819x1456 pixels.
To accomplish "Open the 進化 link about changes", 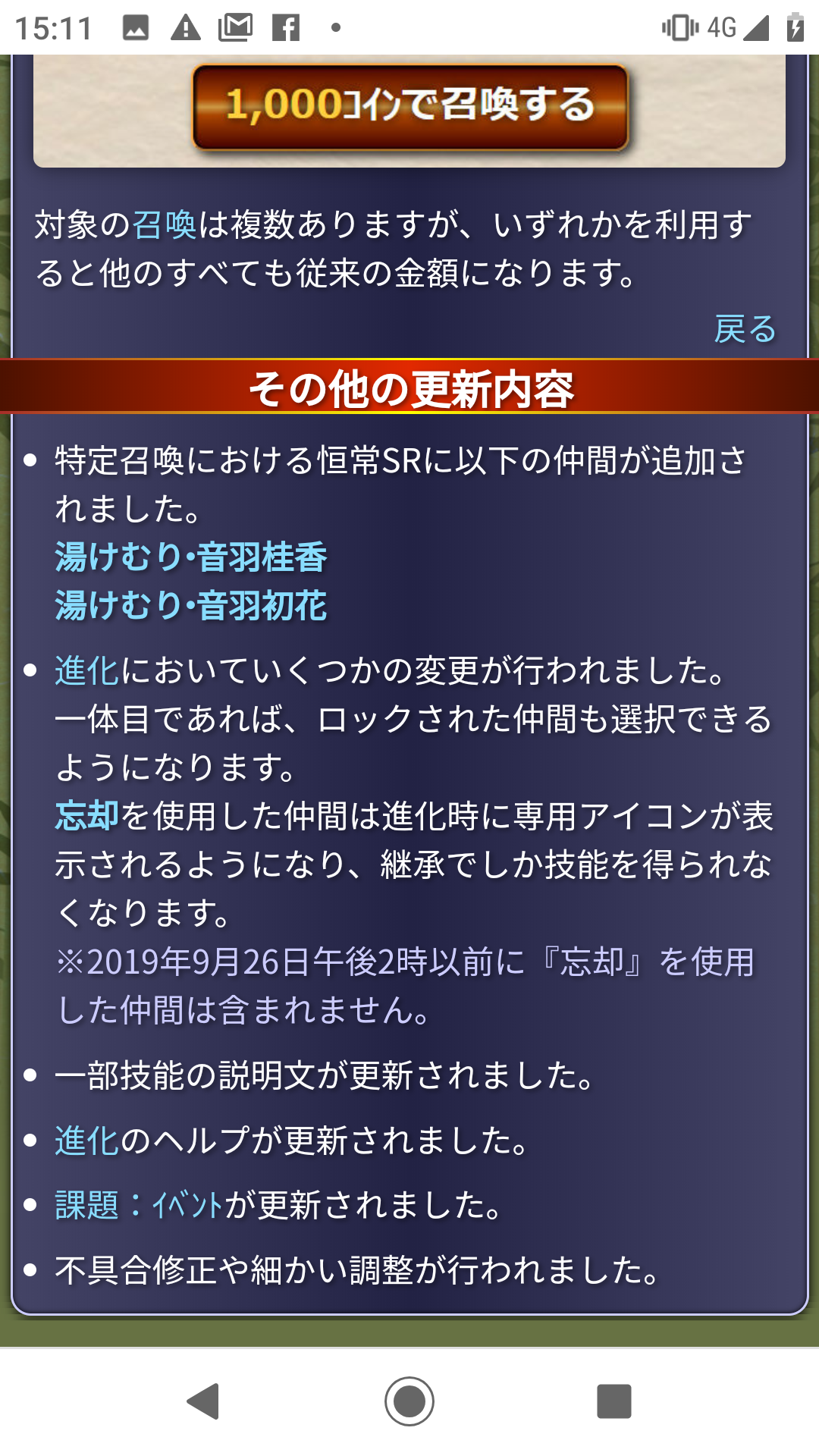I will point(86,671).
